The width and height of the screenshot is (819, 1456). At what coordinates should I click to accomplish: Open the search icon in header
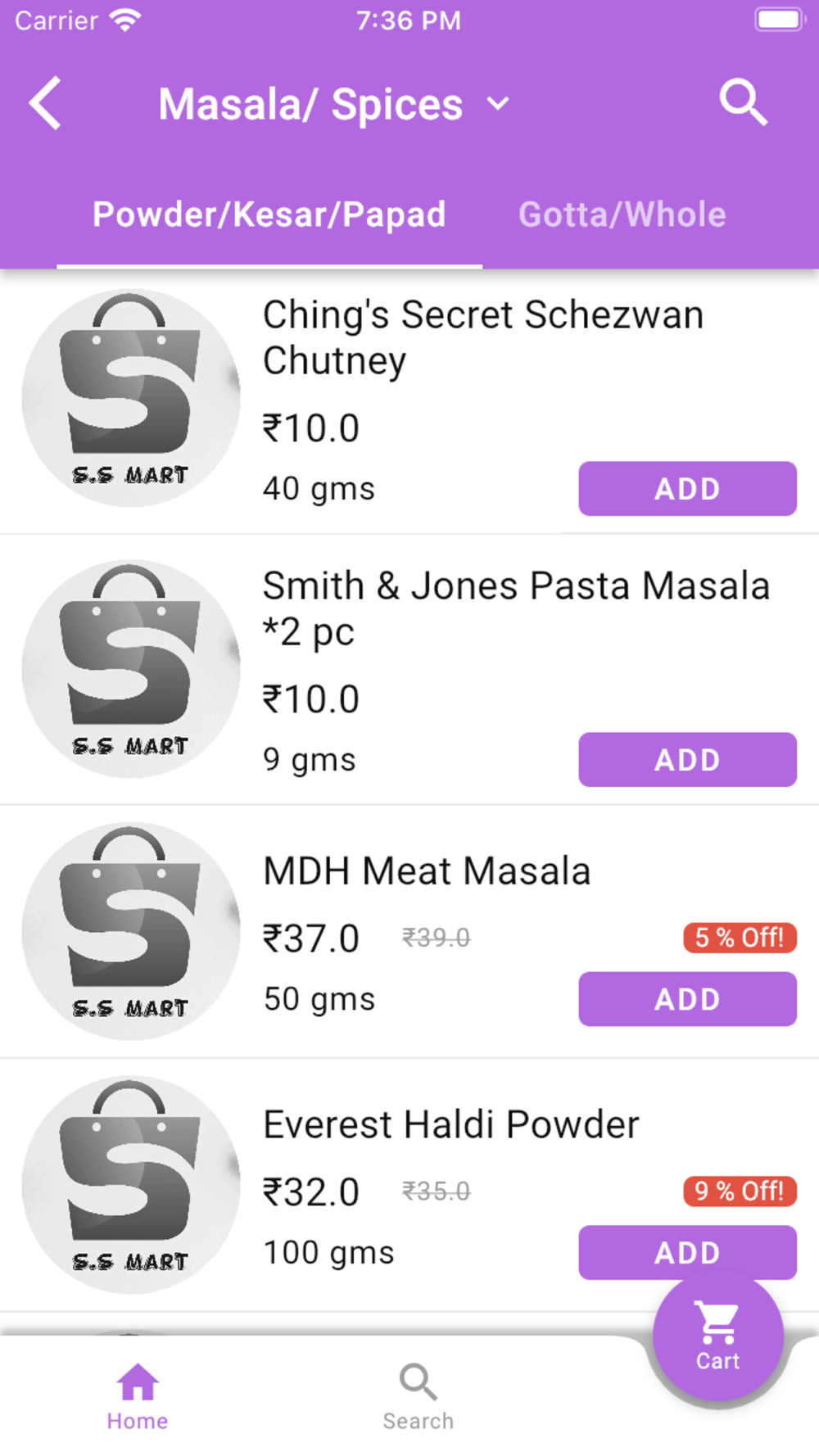tap(743, 104)
